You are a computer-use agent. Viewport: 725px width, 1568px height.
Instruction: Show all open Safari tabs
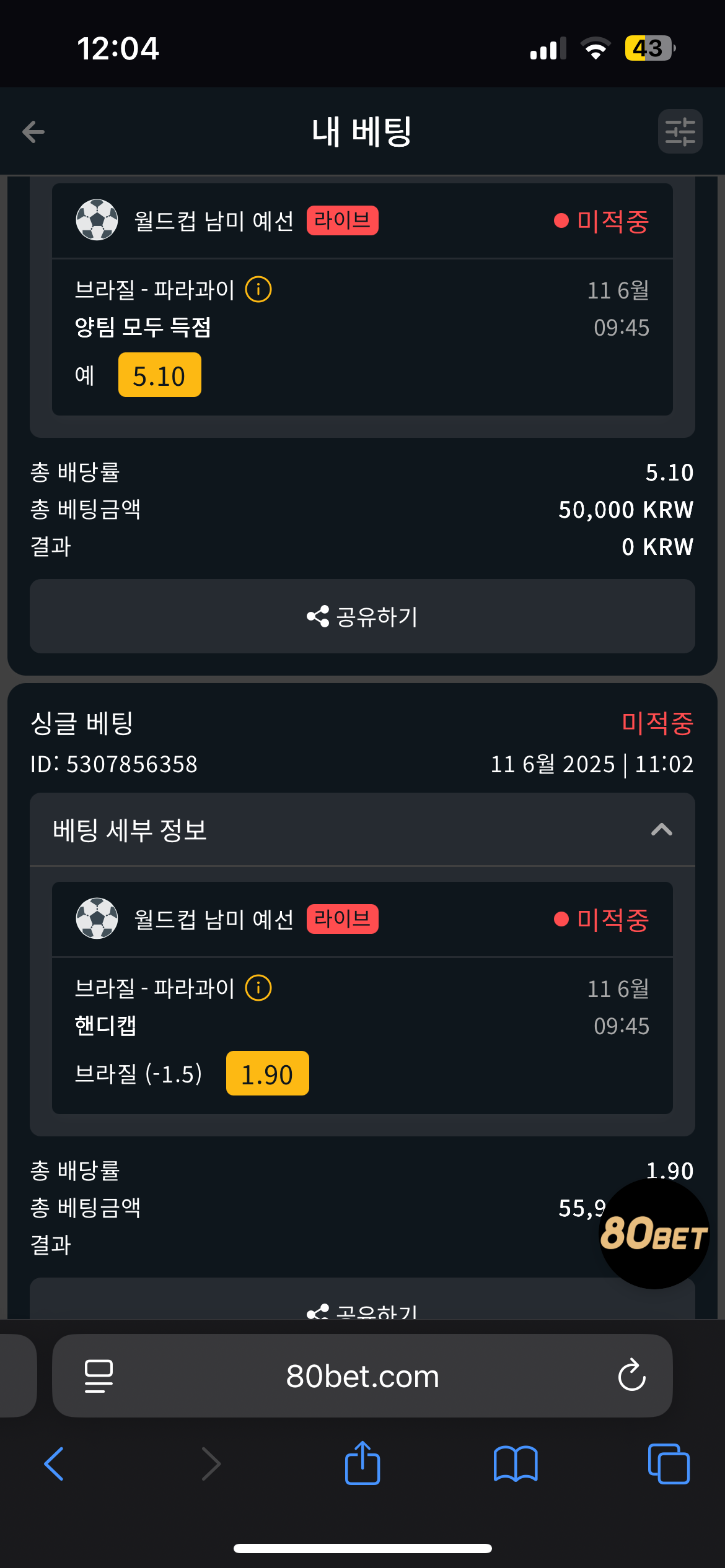pos(669,1464)
